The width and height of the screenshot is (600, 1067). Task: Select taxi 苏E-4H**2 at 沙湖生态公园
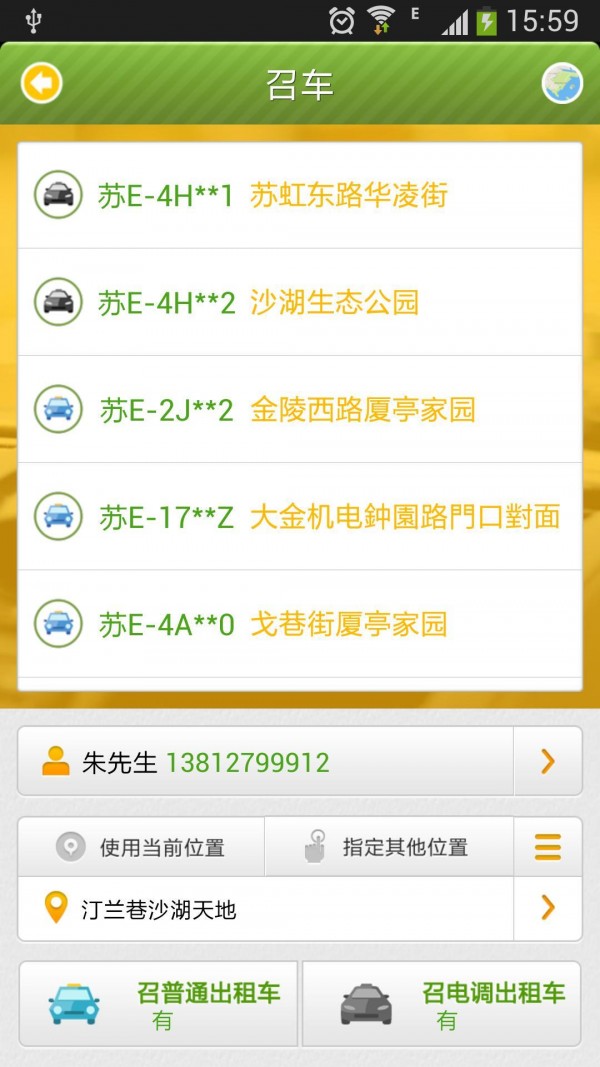click(x=300, y=302)
